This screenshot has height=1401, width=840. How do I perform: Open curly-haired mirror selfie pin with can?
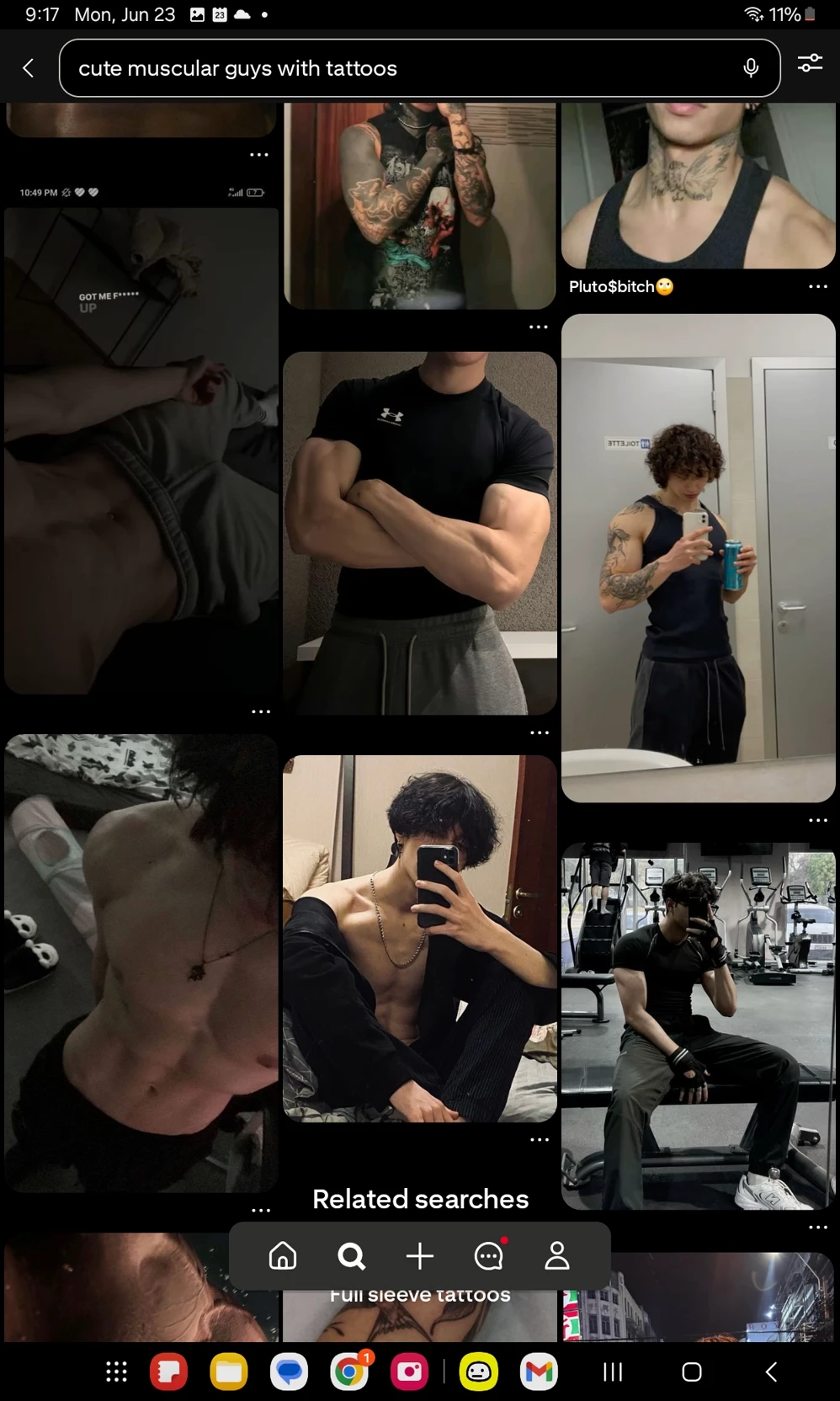[x=698, y=557]
